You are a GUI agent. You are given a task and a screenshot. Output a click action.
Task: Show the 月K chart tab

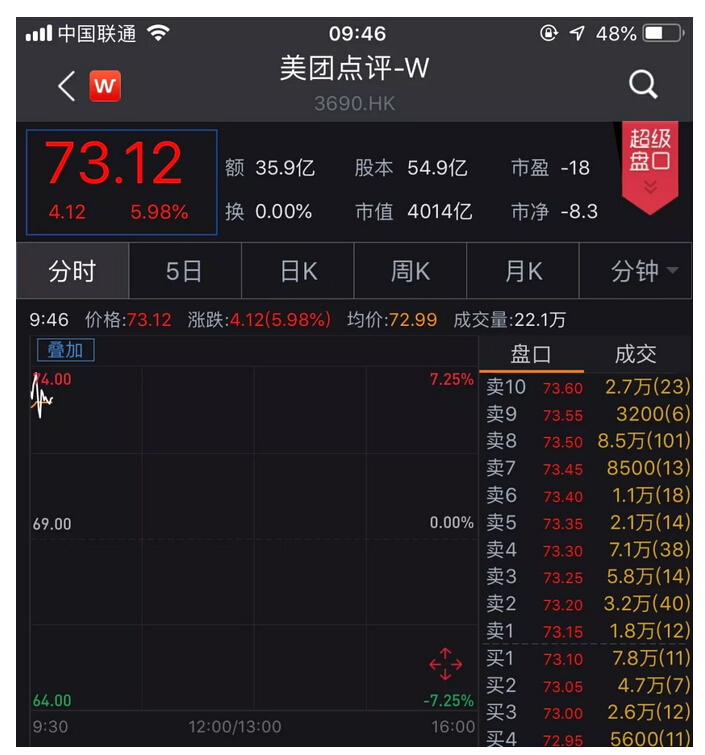[x=523, y=271]
